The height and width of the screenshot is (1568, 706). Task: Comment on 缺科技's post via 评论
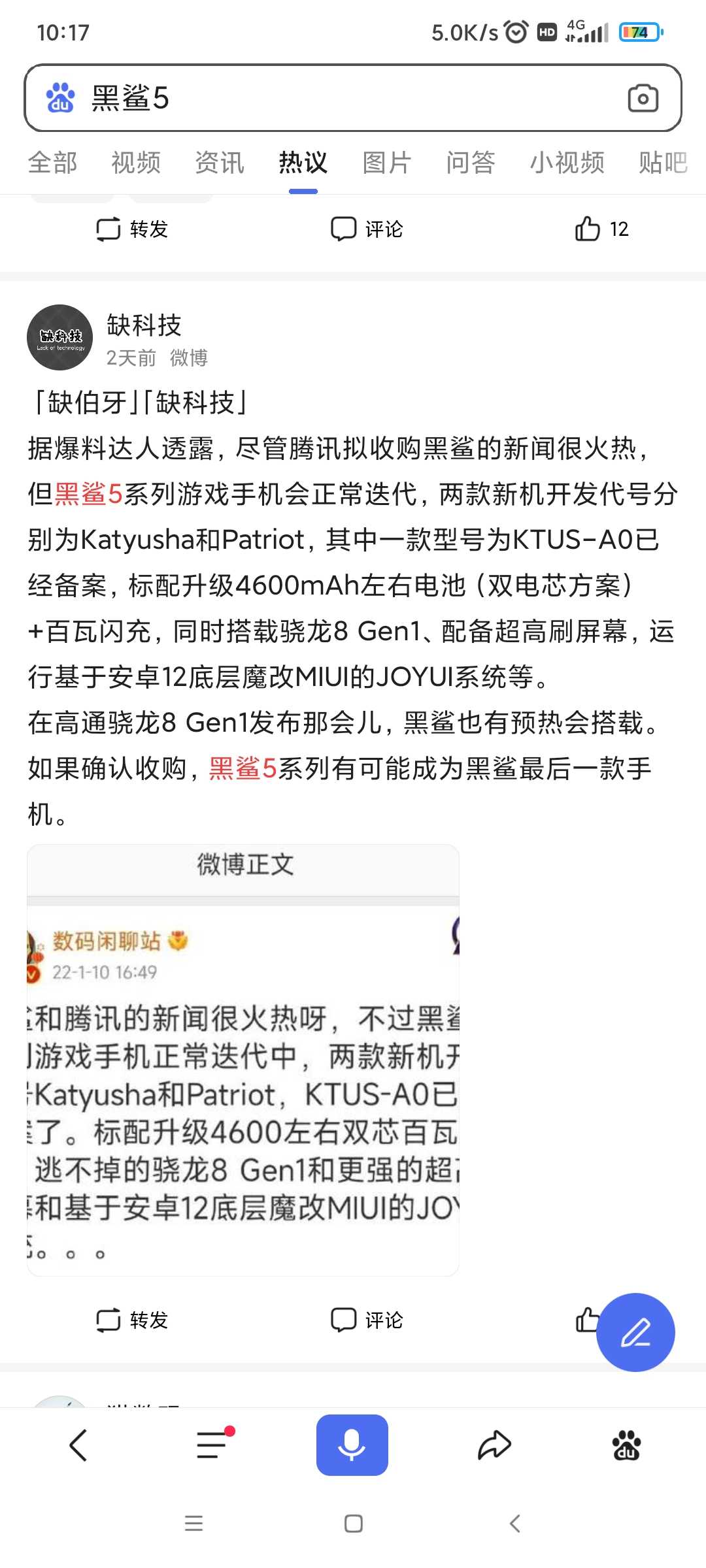coord(367,1320)
